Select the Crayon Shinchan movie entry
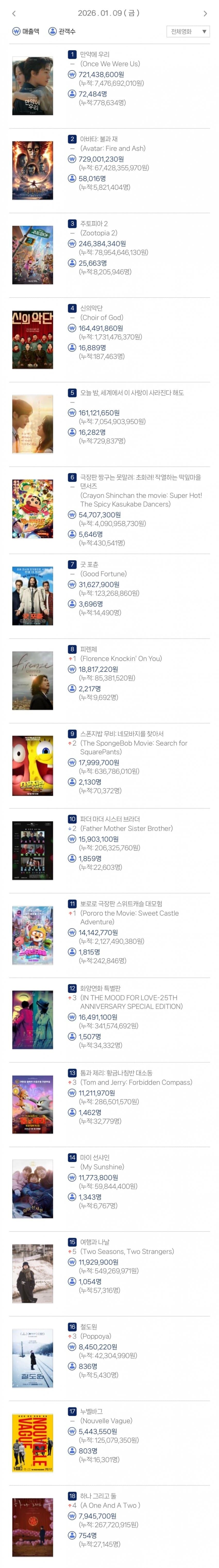This screenshot has width=219, height=1568. pyautogui.click(x=109, y=509)
